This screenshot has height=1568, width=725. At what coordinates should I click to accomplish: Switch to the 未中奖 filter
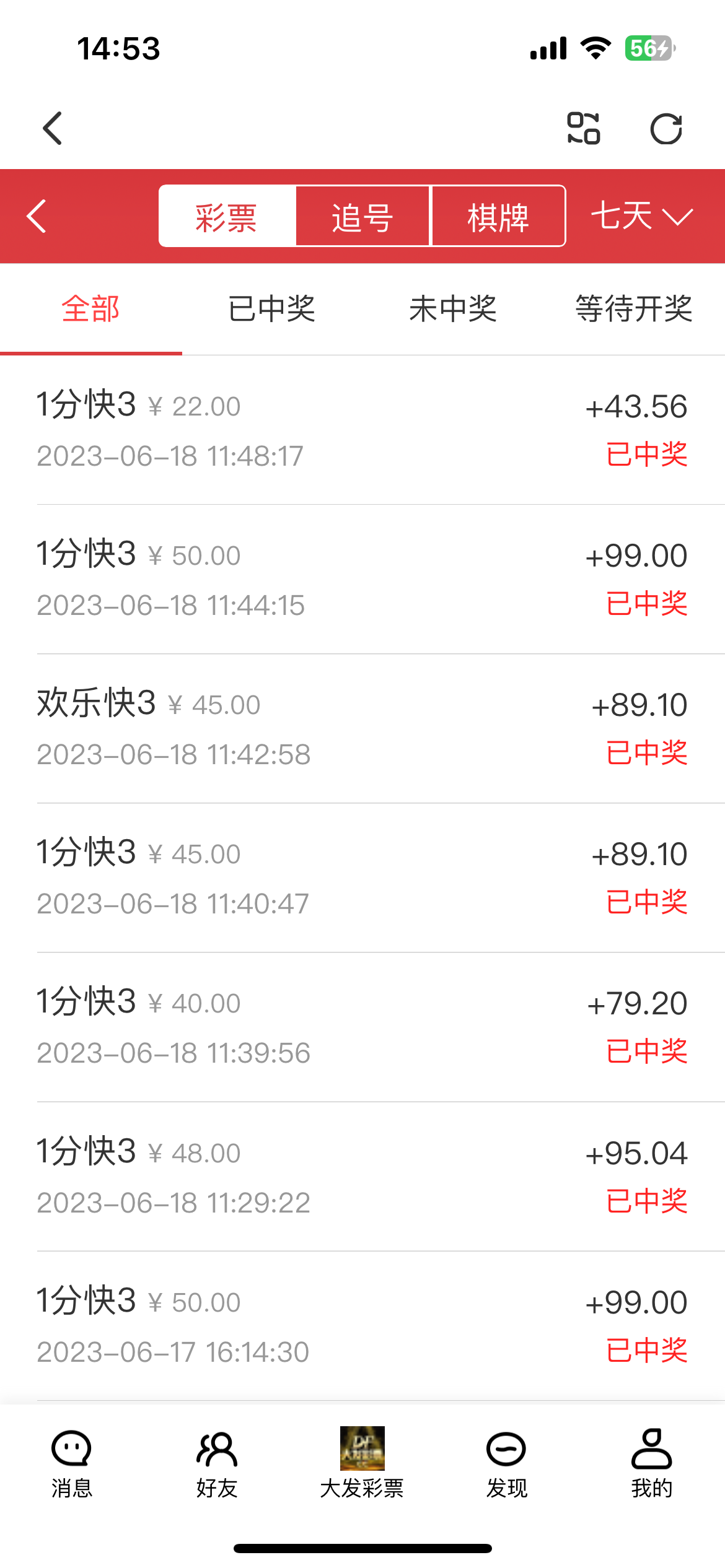point(456,308)
